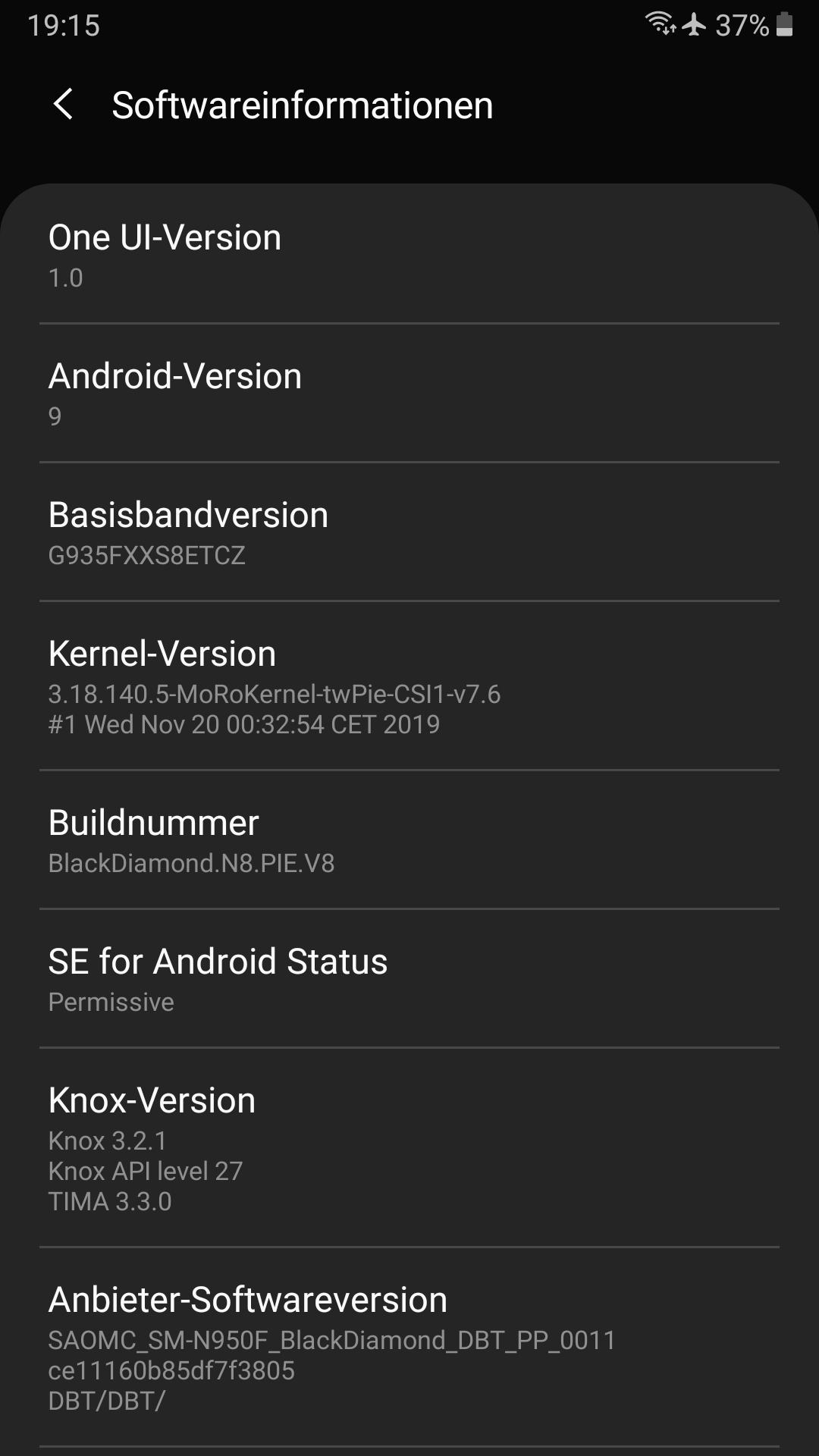Tap the Android-Version row
This screenshot has height=1456, width=819.
(x=409, y=394)
